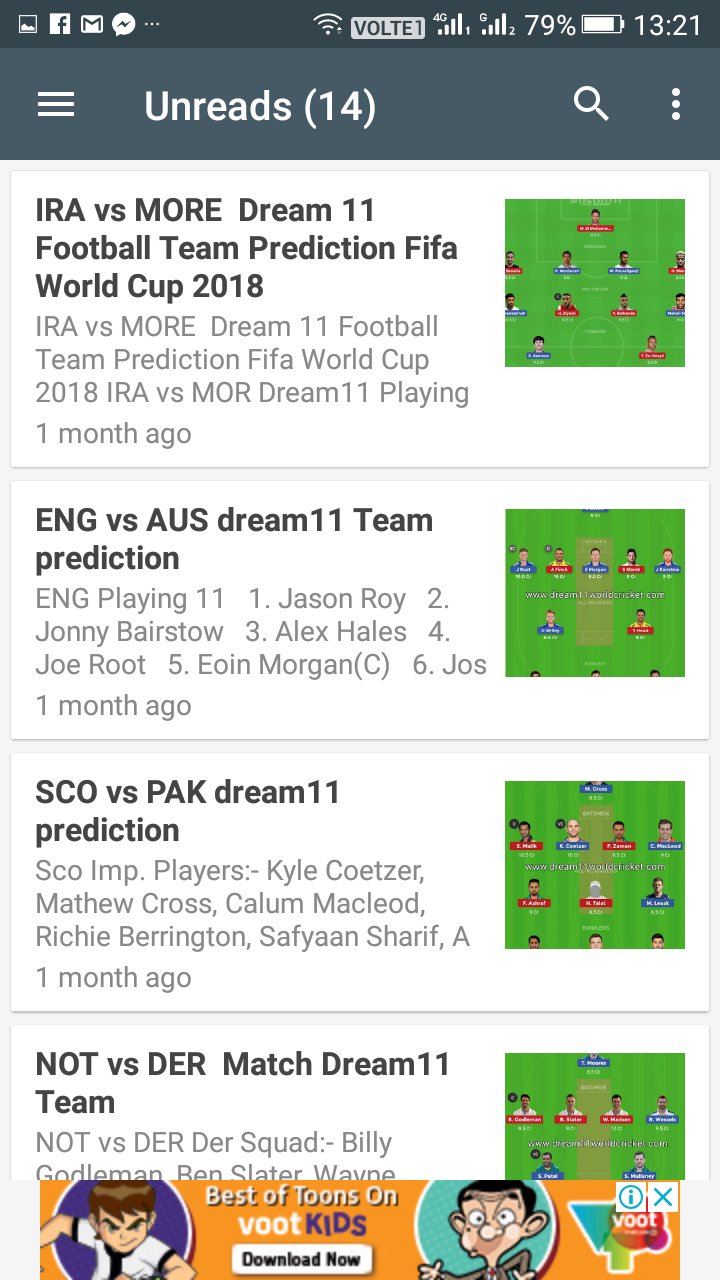Open the NOT vs DER Match article

243,1083
